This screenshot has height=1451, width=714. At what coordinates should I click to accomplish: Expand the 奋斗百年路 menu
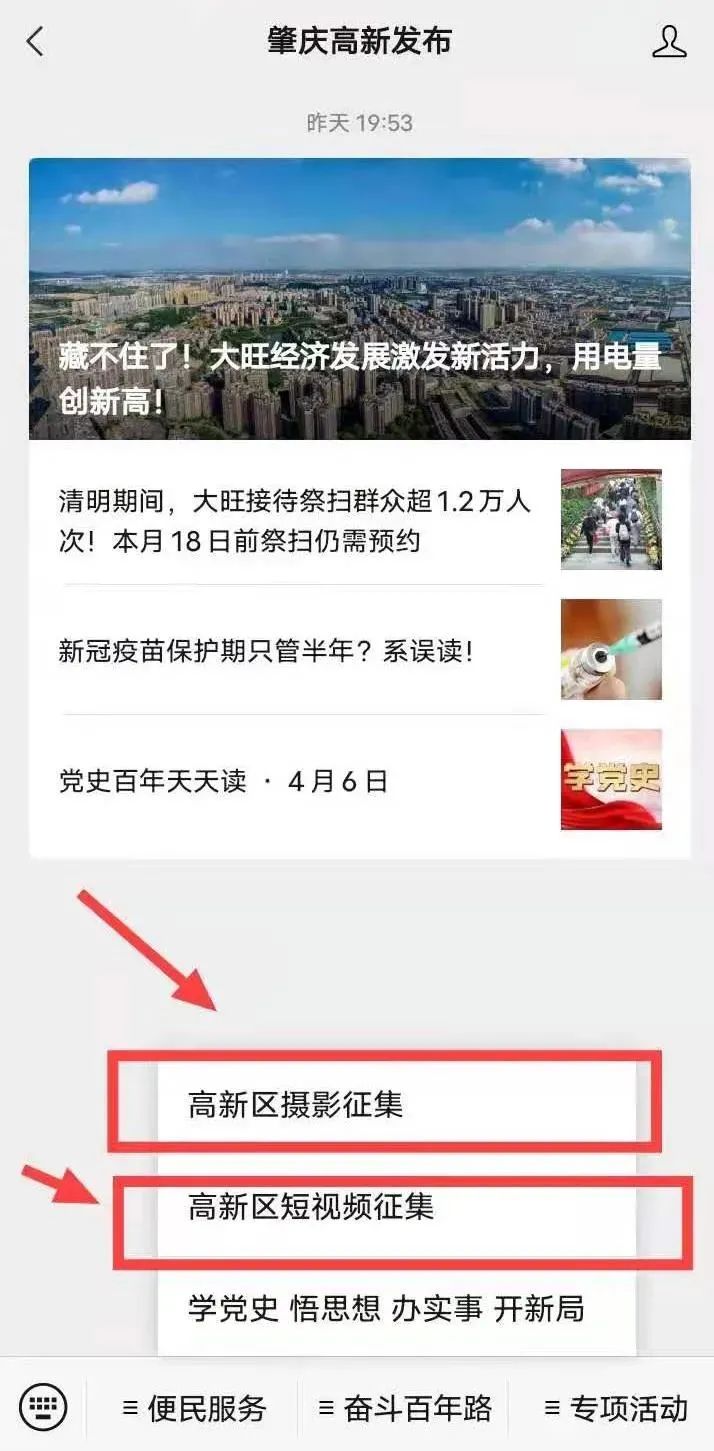[405, 1409]
